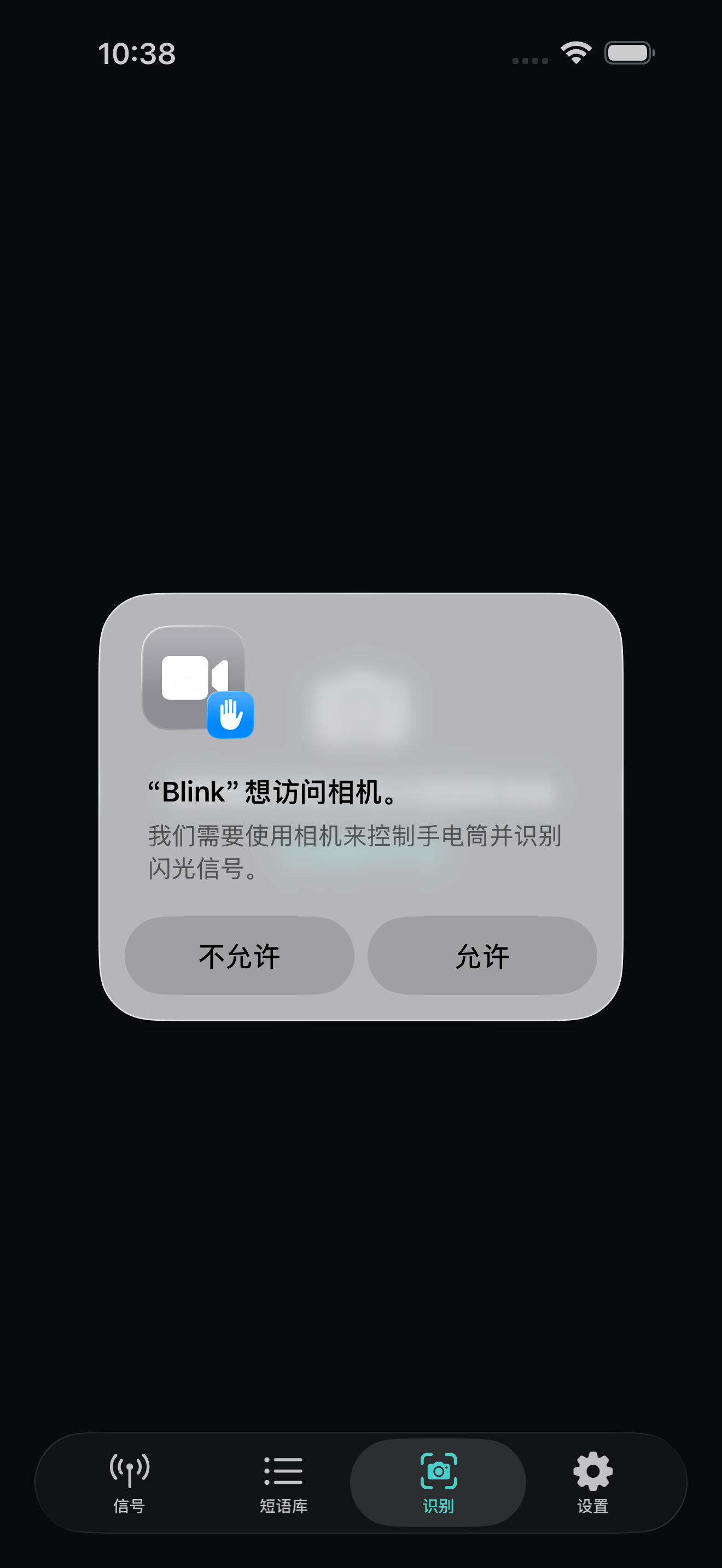
Task: Tap the highlighted 识别 tab pill
Action: click(440, 1483)
